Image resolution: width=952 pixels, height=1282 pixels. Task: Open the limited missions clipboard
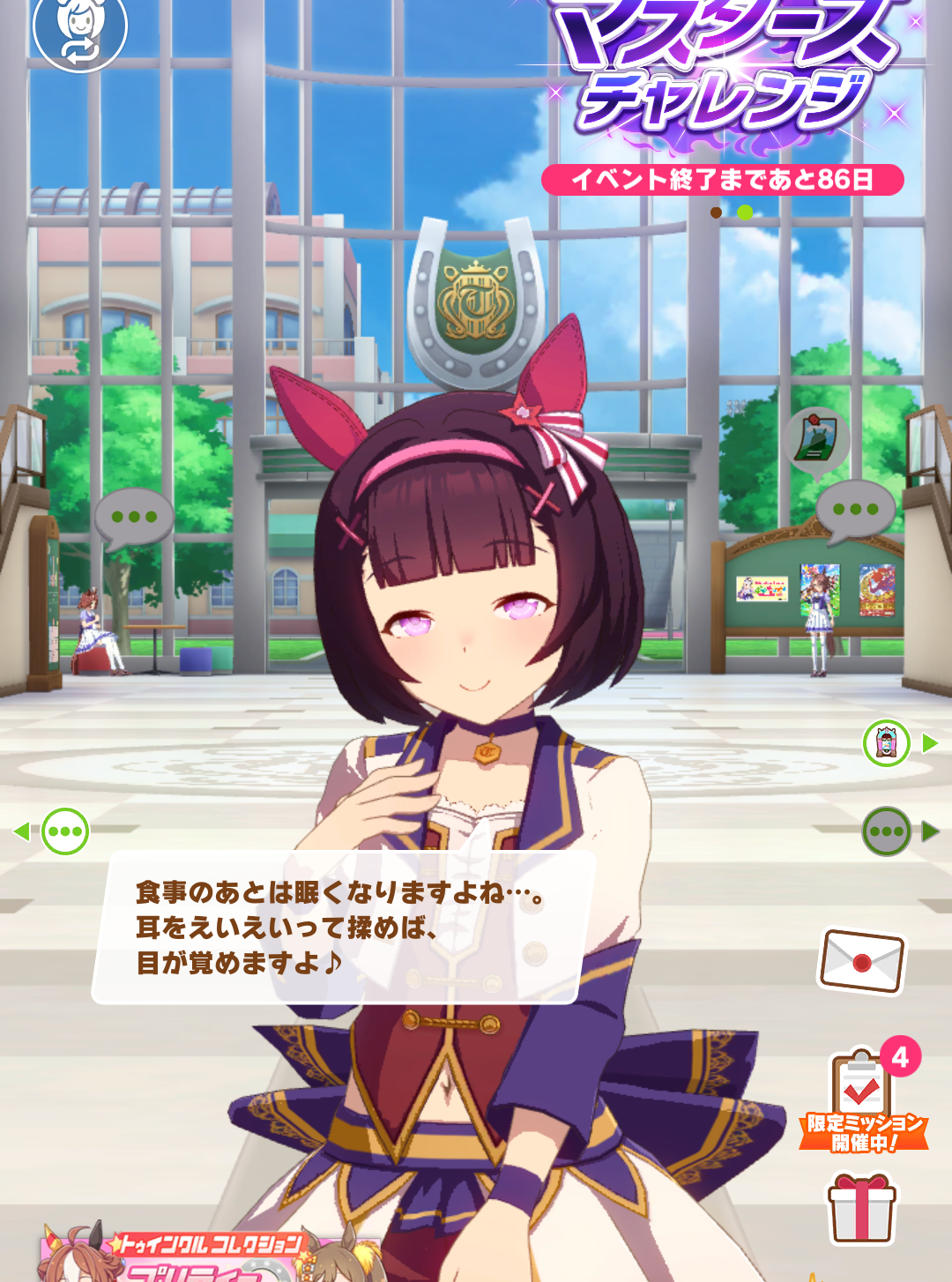click(x=862, y=1098)
